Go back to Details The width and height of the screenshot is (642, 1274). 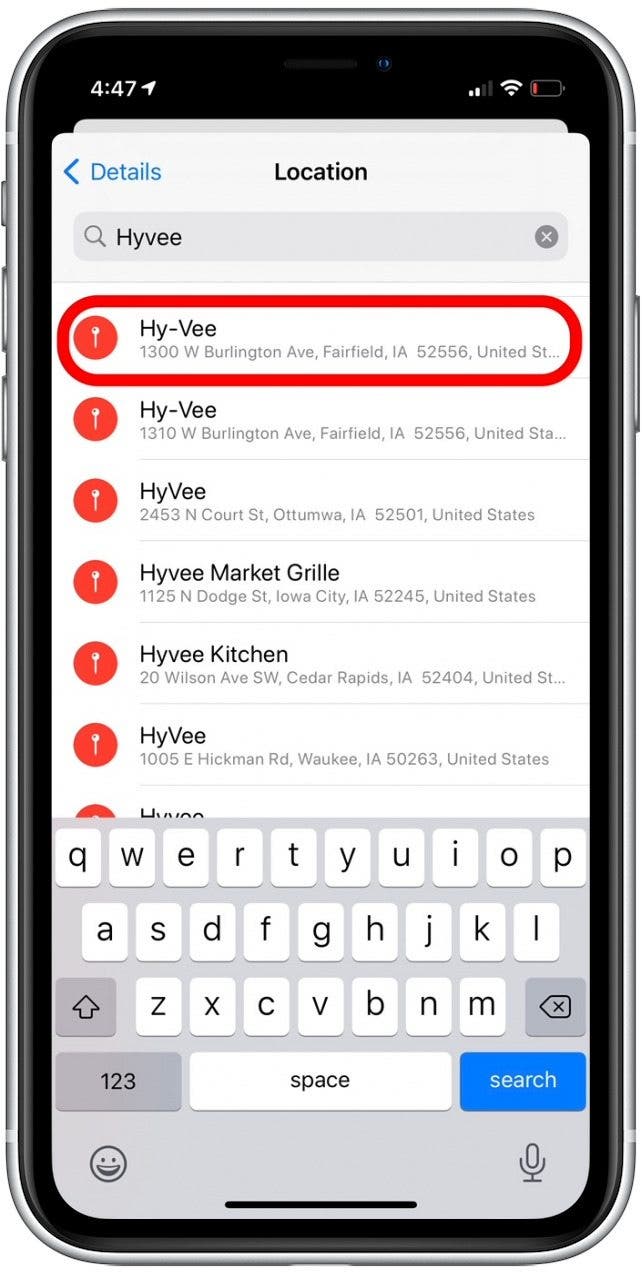pos(111,172)
